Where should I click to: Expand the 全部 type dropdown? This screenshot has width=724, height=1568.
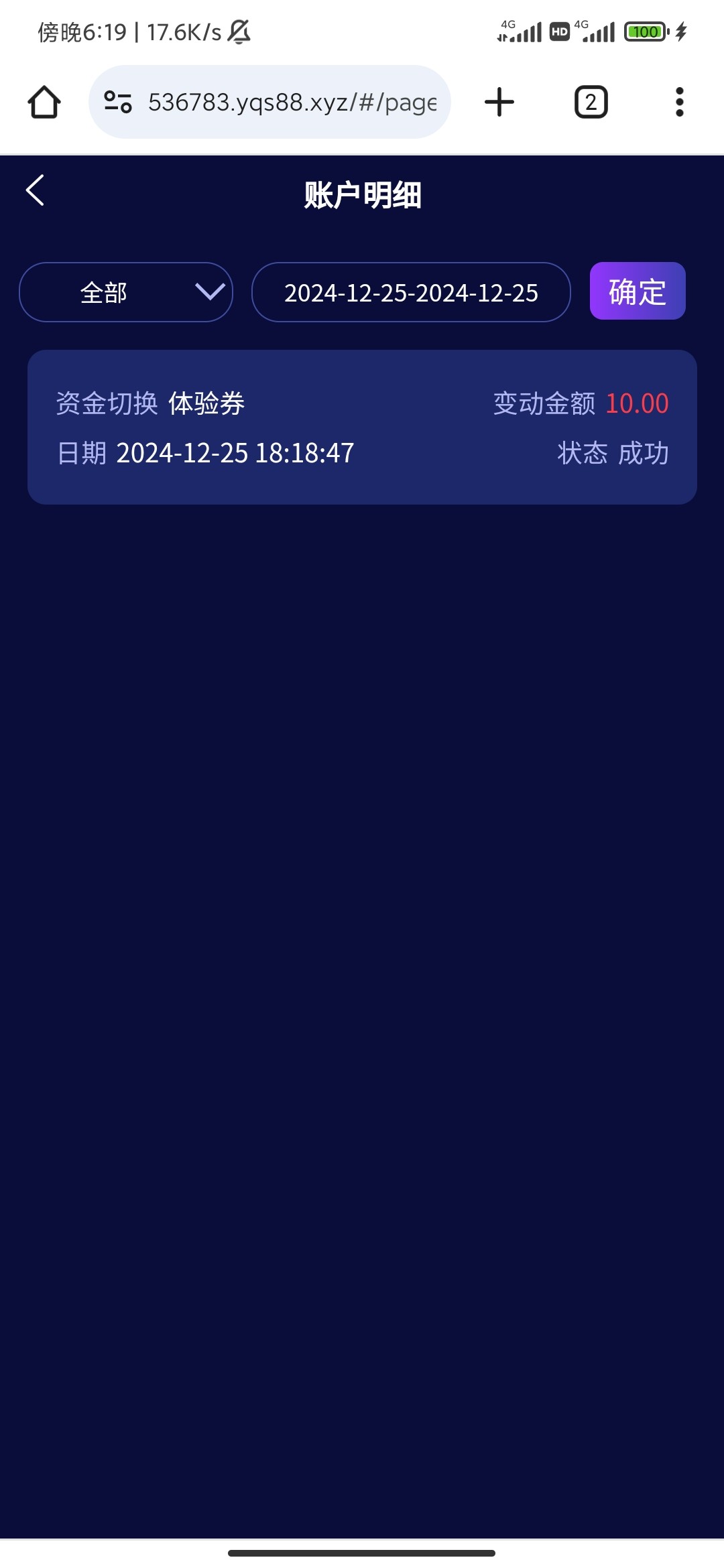click(x=126, y=292)
